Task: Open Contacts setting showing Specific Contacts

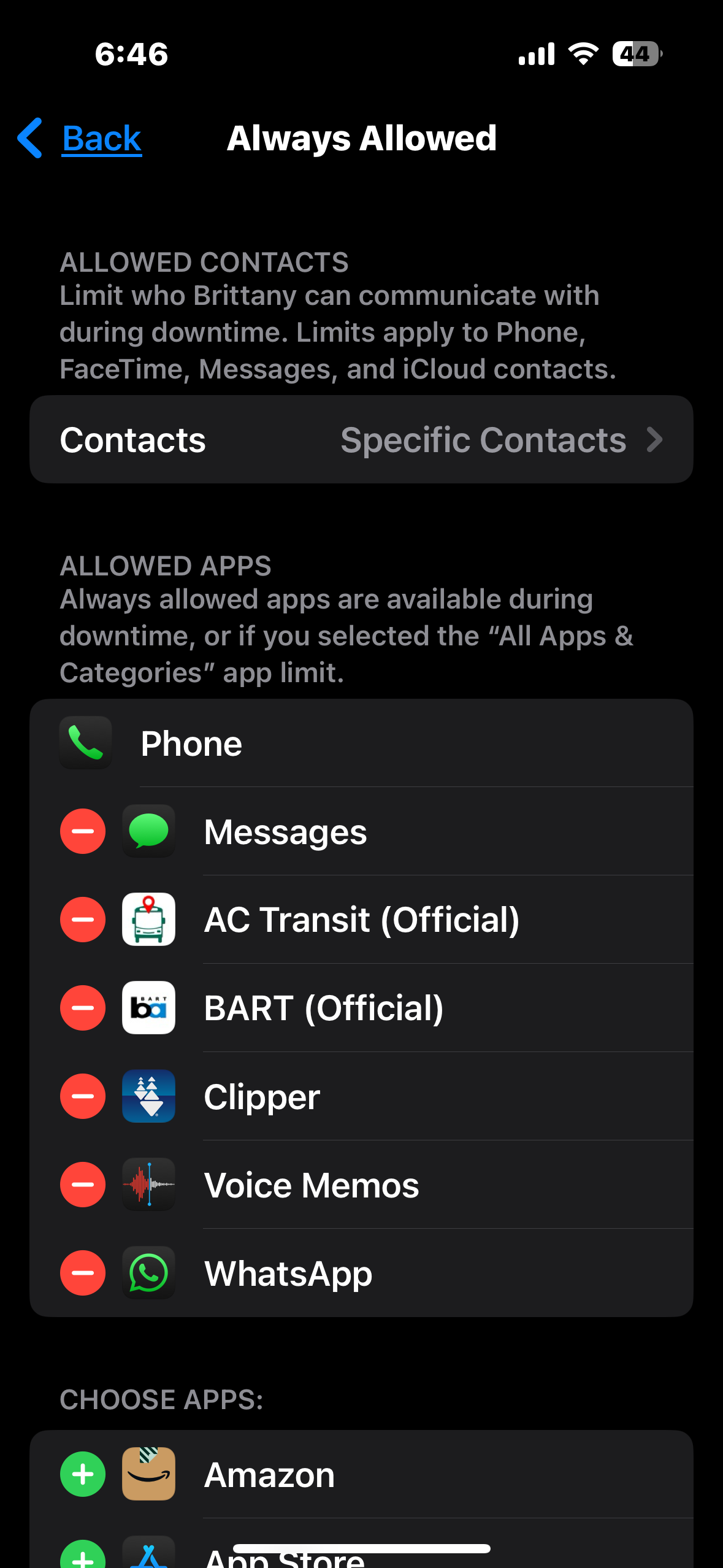Action: pyautogui.click(x=361, y=440)
